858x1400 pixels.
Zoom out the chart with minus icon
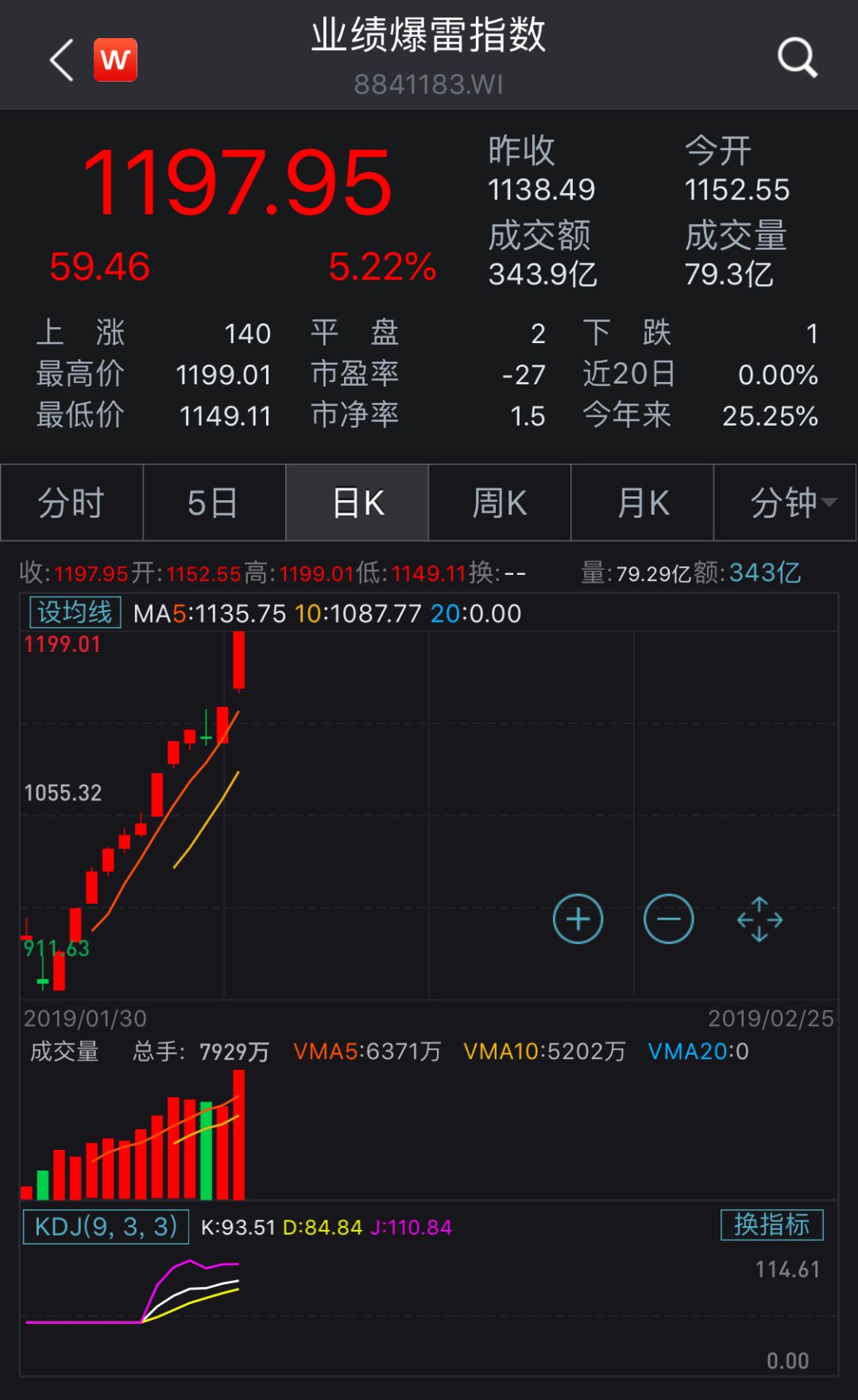click(x=668, y=920)
